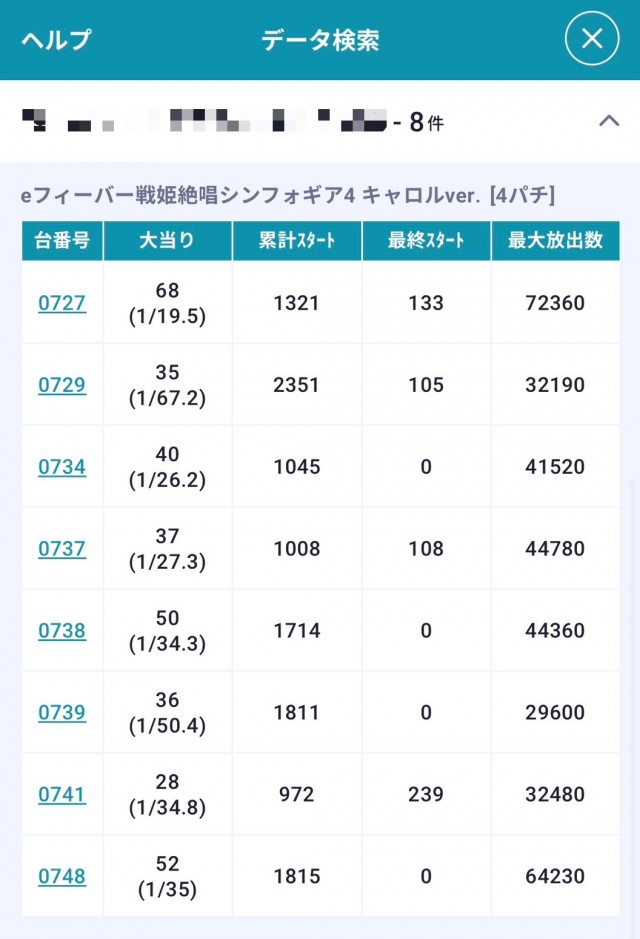
Task: Open machine number 0734 details
Action: tap(62, 466)
